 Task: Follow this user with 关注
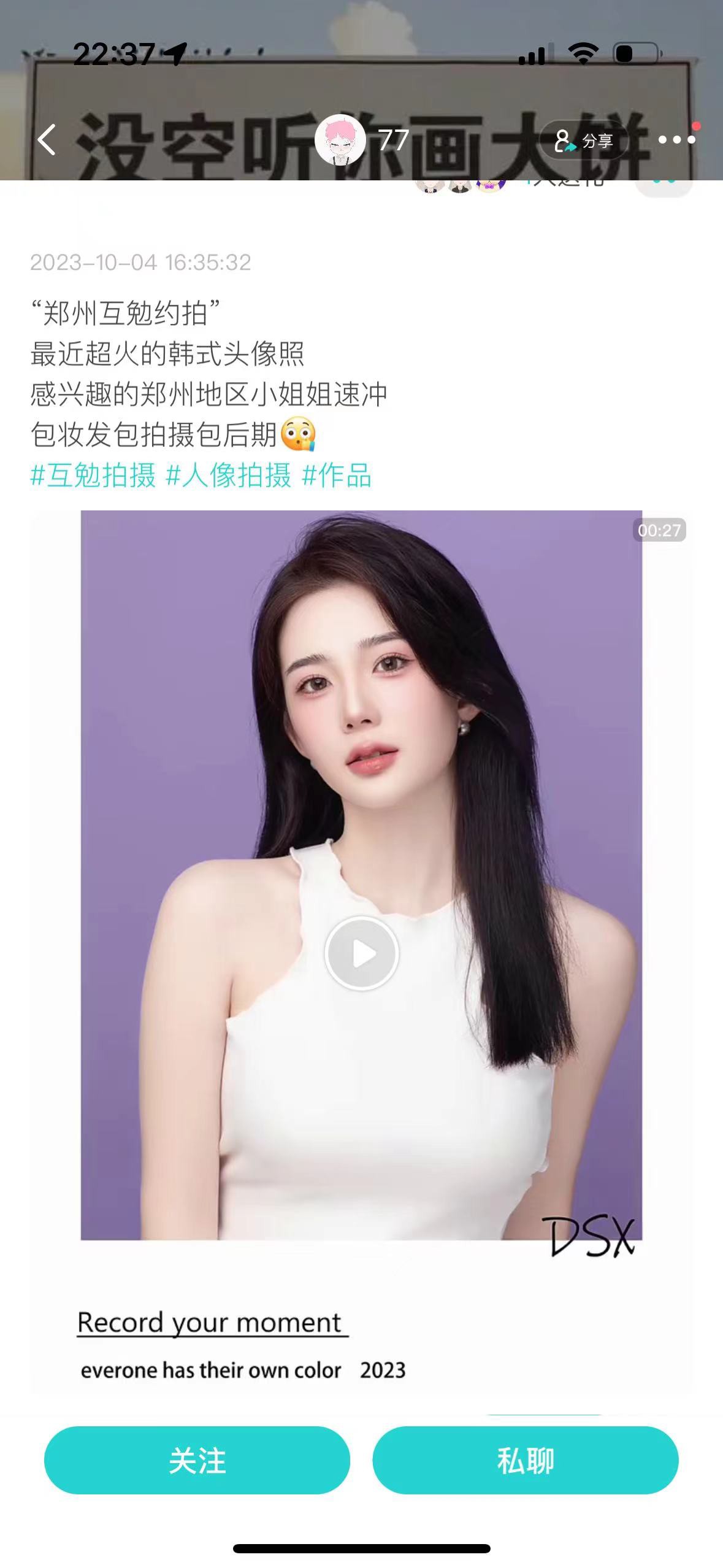click(x=197, y=1460)
